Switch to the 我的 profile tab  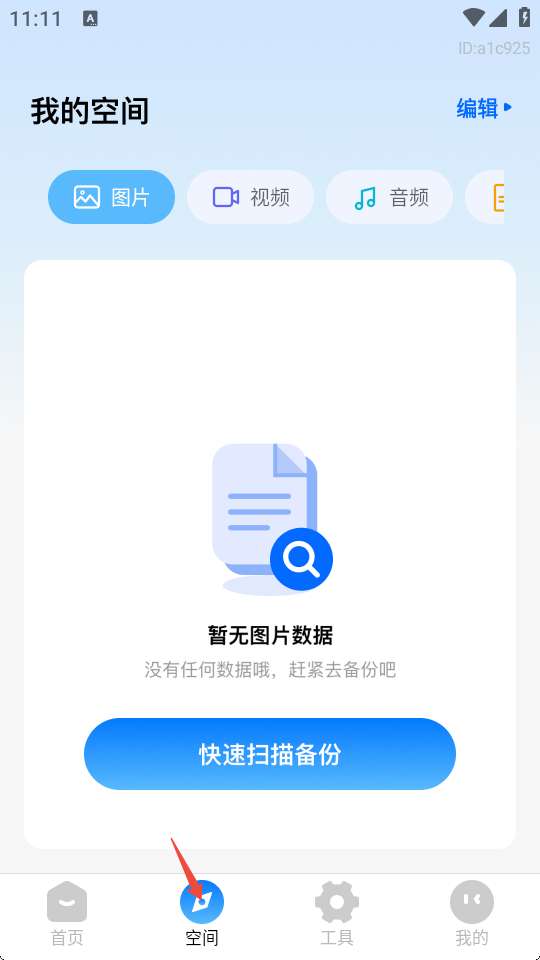click(x=472, y=913)
